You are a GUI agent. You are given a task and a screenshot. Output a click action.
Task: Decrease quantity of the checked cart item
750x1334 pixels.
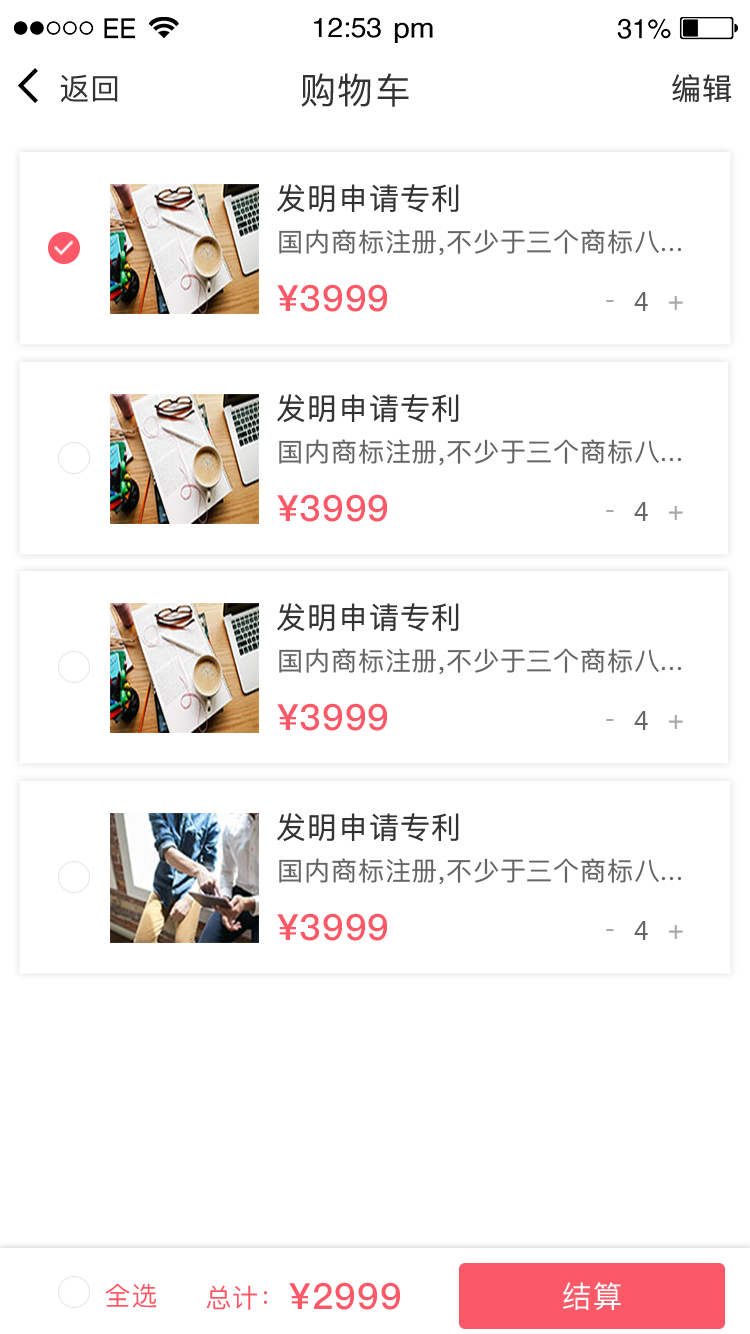(x=610, y=301)
